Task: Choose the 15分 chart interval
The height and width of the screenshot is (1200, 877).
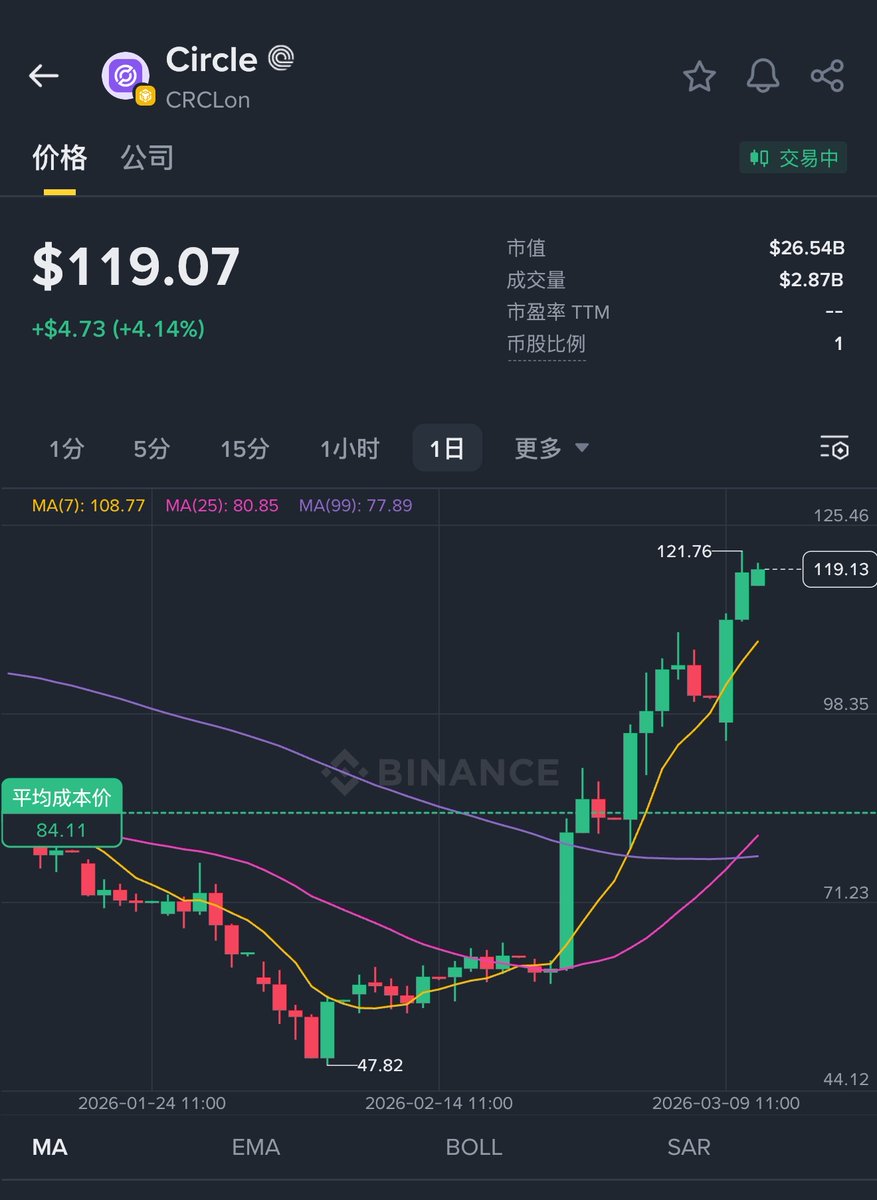Action: pyautogui.click(x=244, y=449)
